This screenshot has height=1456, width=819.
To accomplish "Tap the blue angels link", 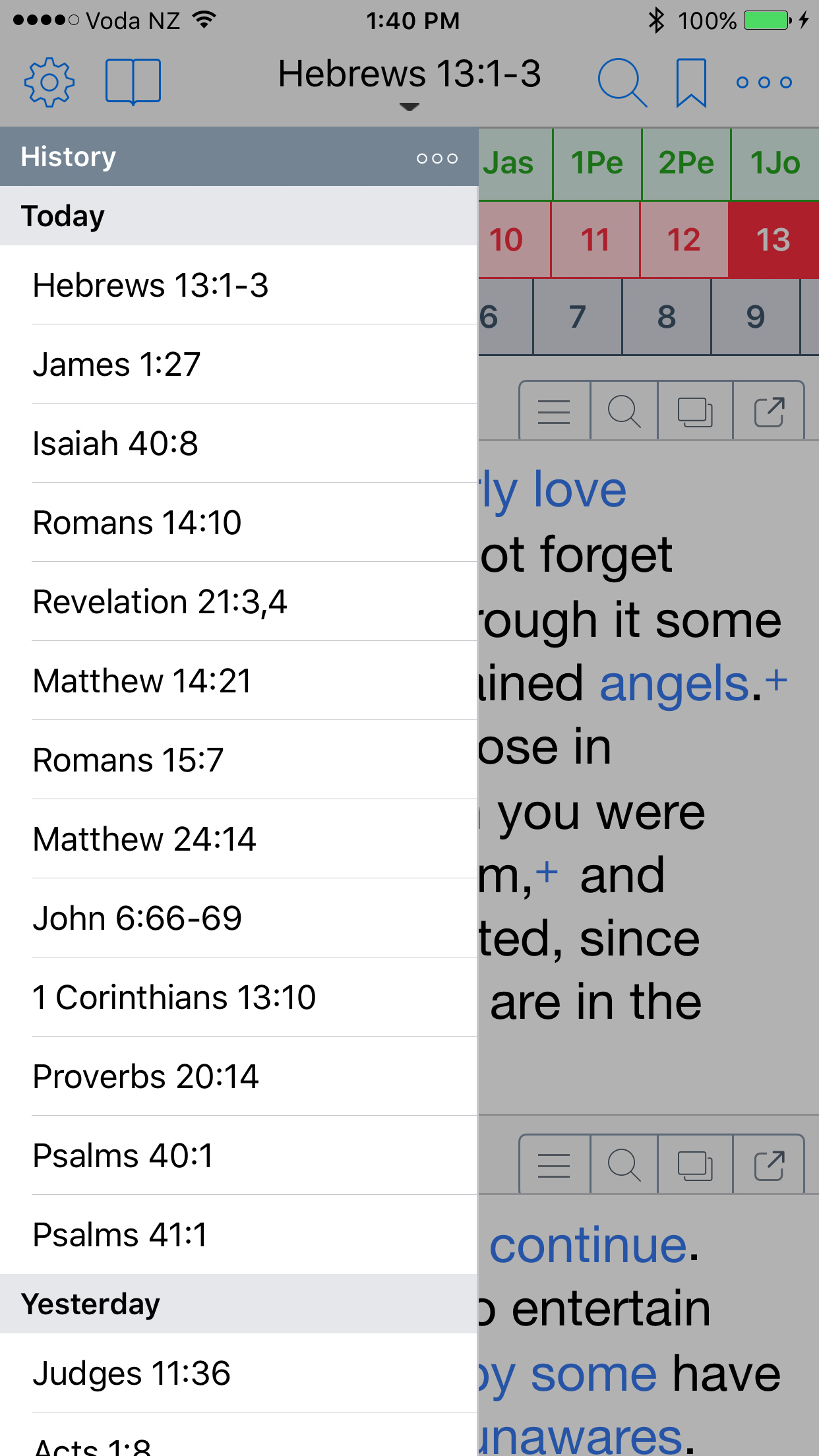I will click(675, 684).
